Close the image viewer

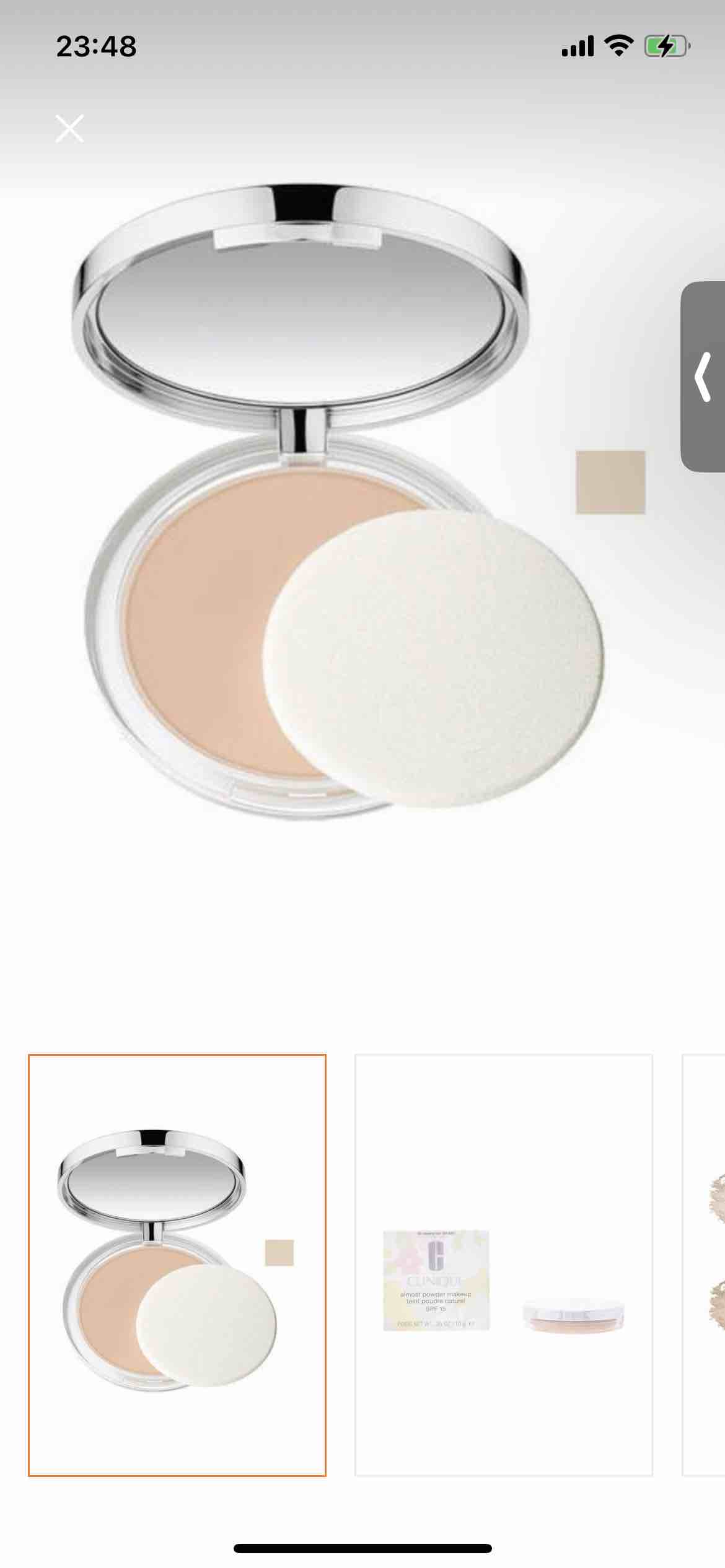(69, 128)
